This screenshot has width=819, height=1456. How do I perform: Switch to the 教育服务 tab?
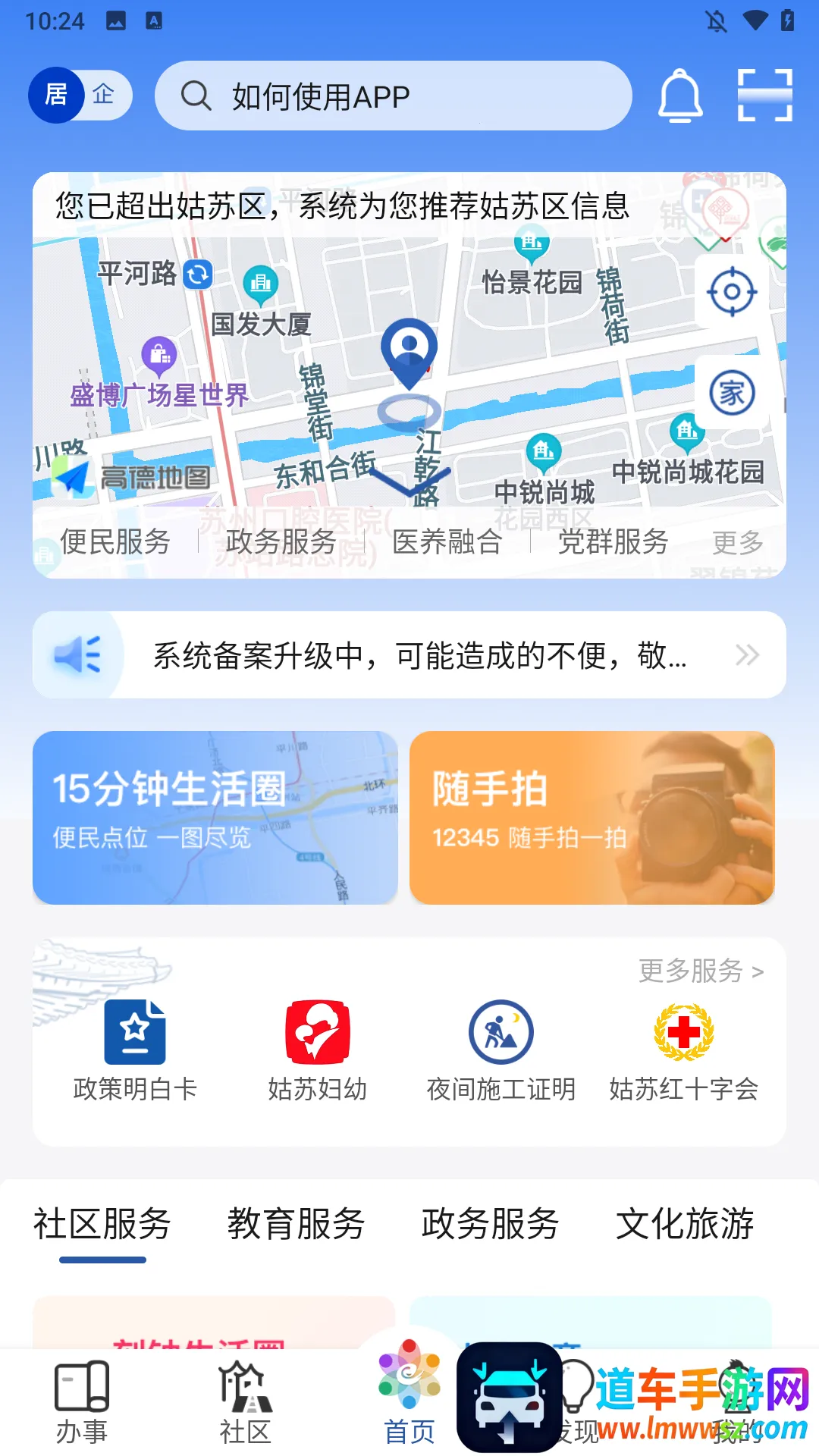pos(297,1224)
